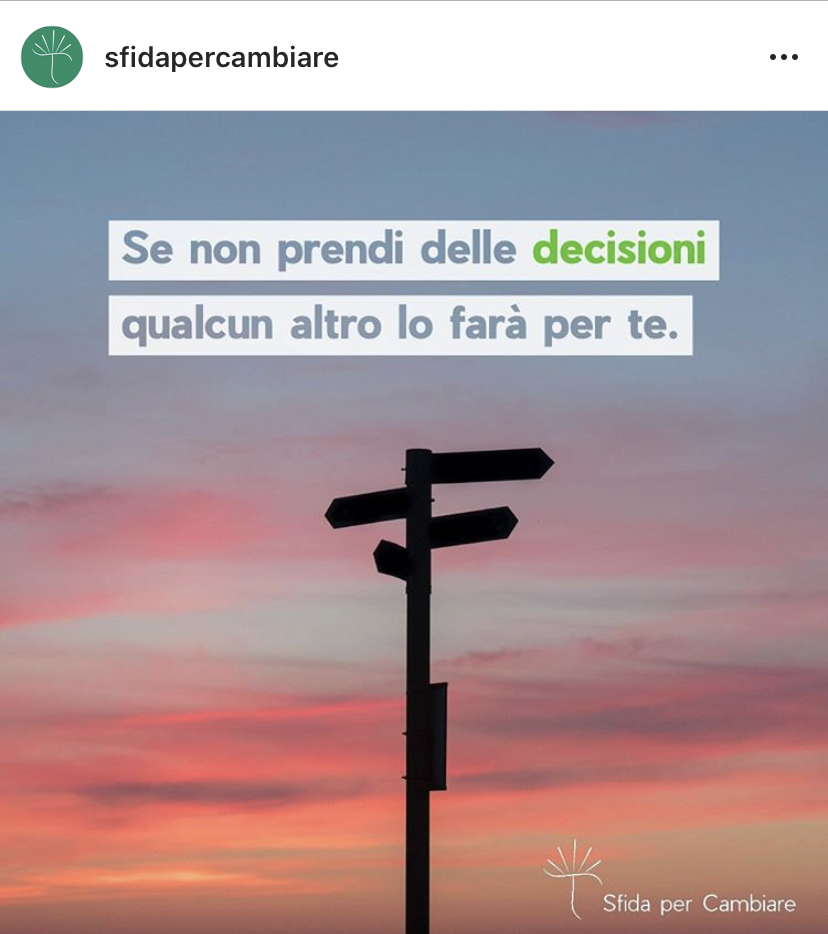Open sfidapercambiare profile picture
Screen dimensions: 828x934
[52, 57]
